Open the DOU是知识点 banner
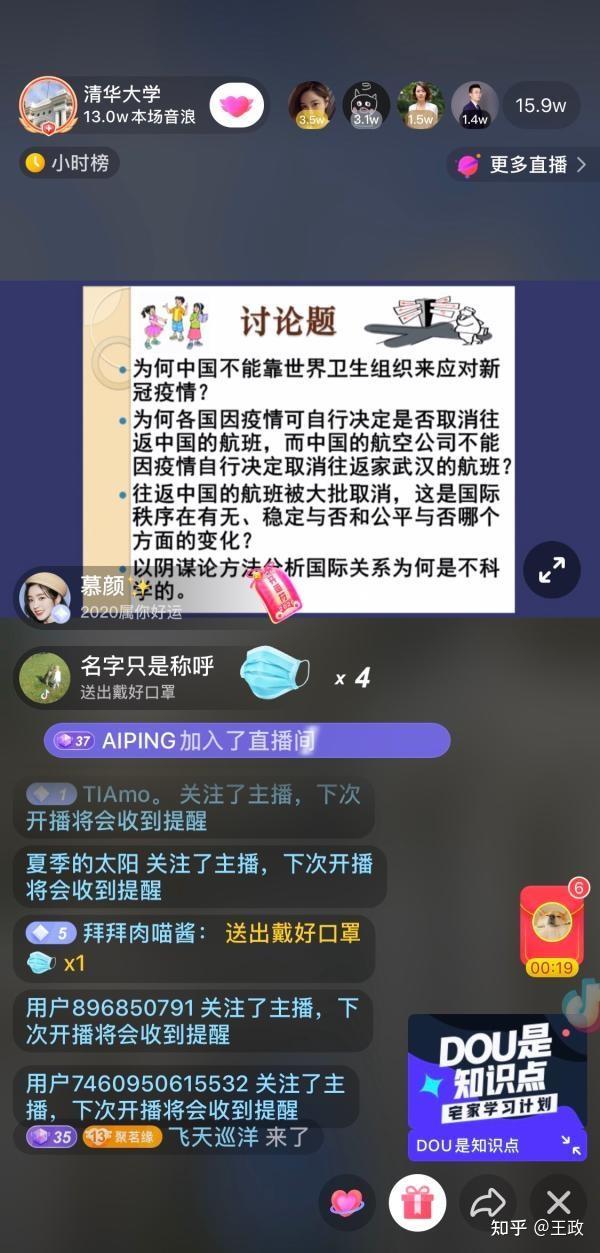This screenshot has height=1253, width=600. [x=497, y=1087]
